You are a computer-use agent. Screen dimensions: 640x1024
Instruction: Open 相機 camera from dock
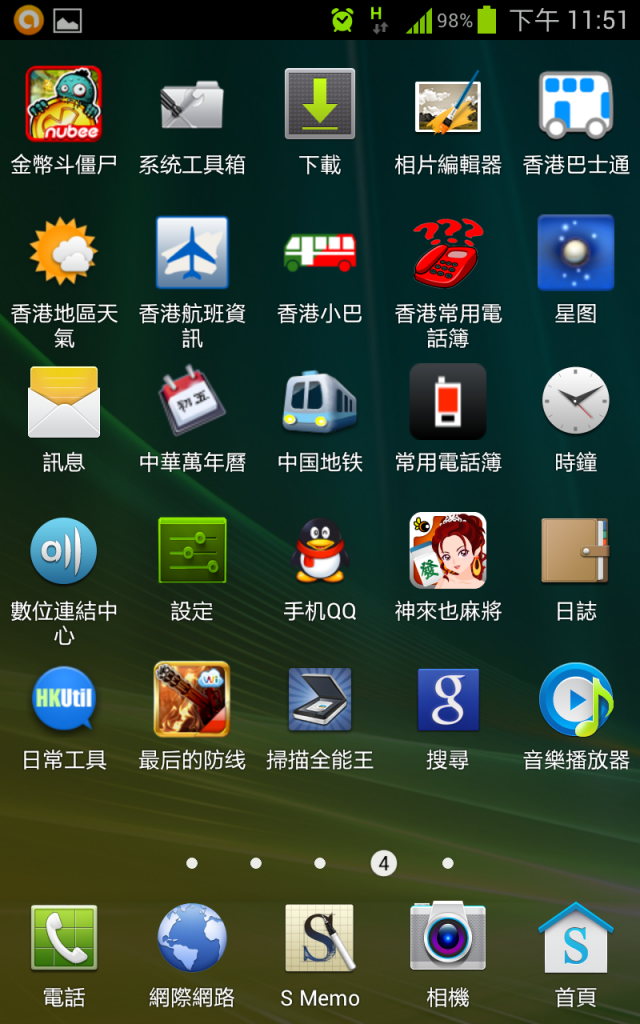pyautogui.click(x=448, y=940)
